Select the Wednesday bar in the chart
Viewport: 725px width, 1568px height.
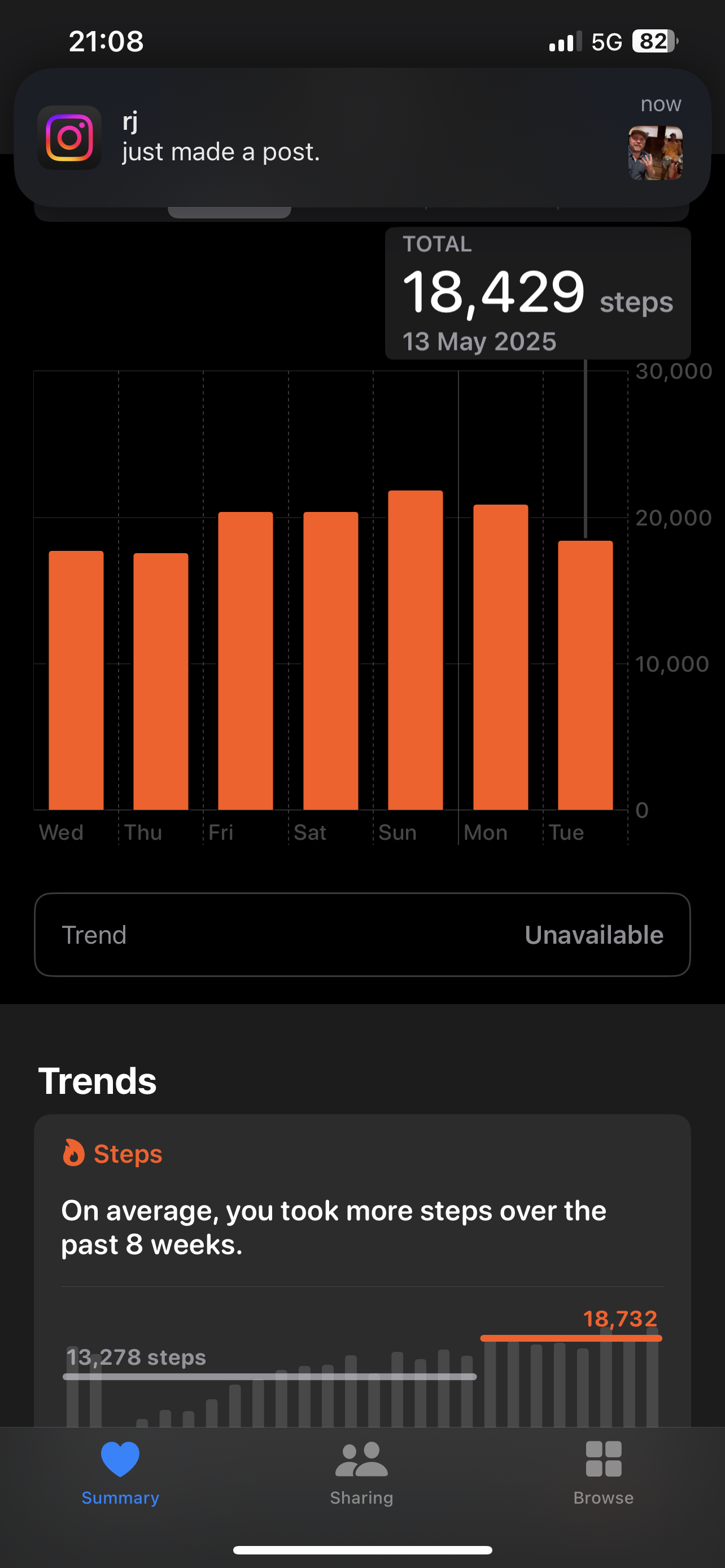[x=76, y=681]
